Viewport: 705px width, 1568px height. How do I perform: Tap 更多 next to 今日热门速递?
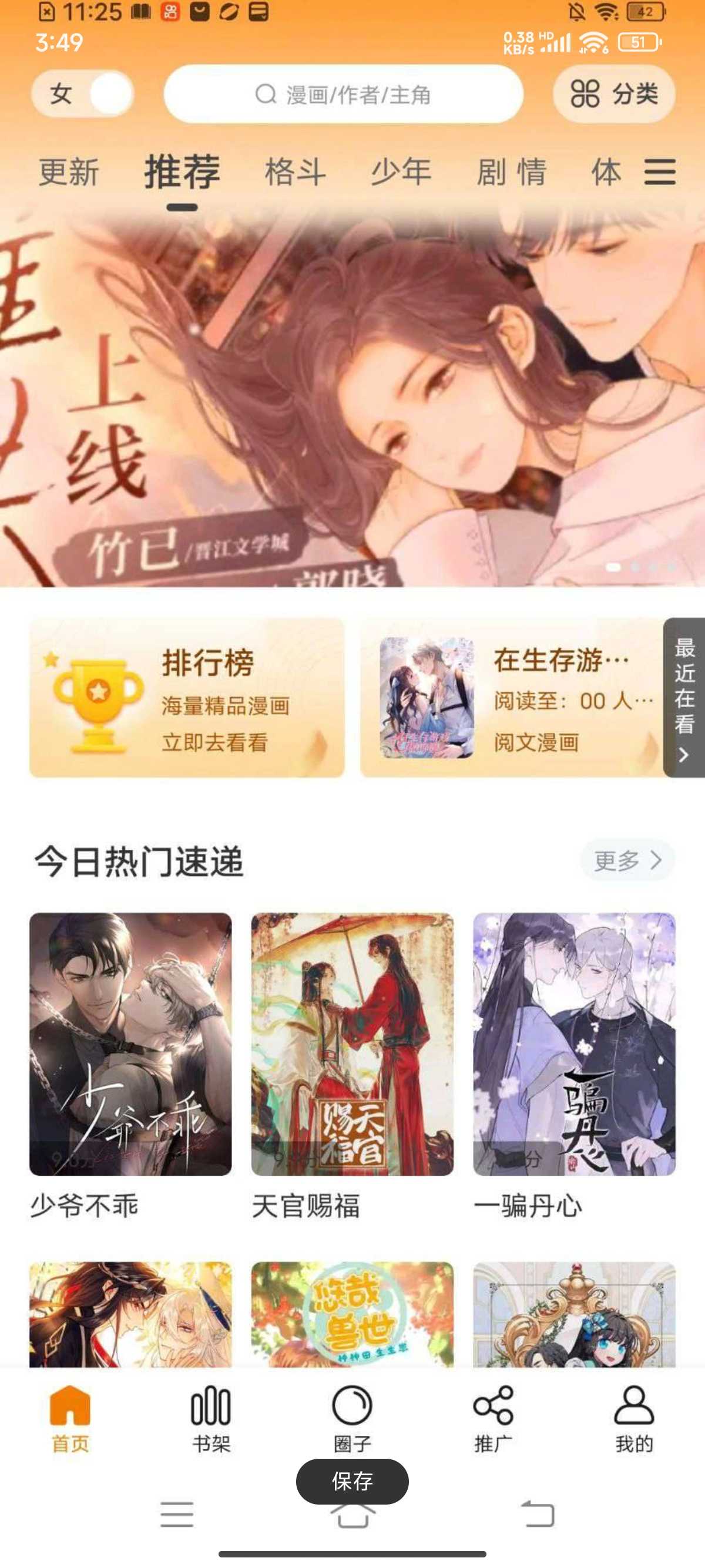pos(627,860)
